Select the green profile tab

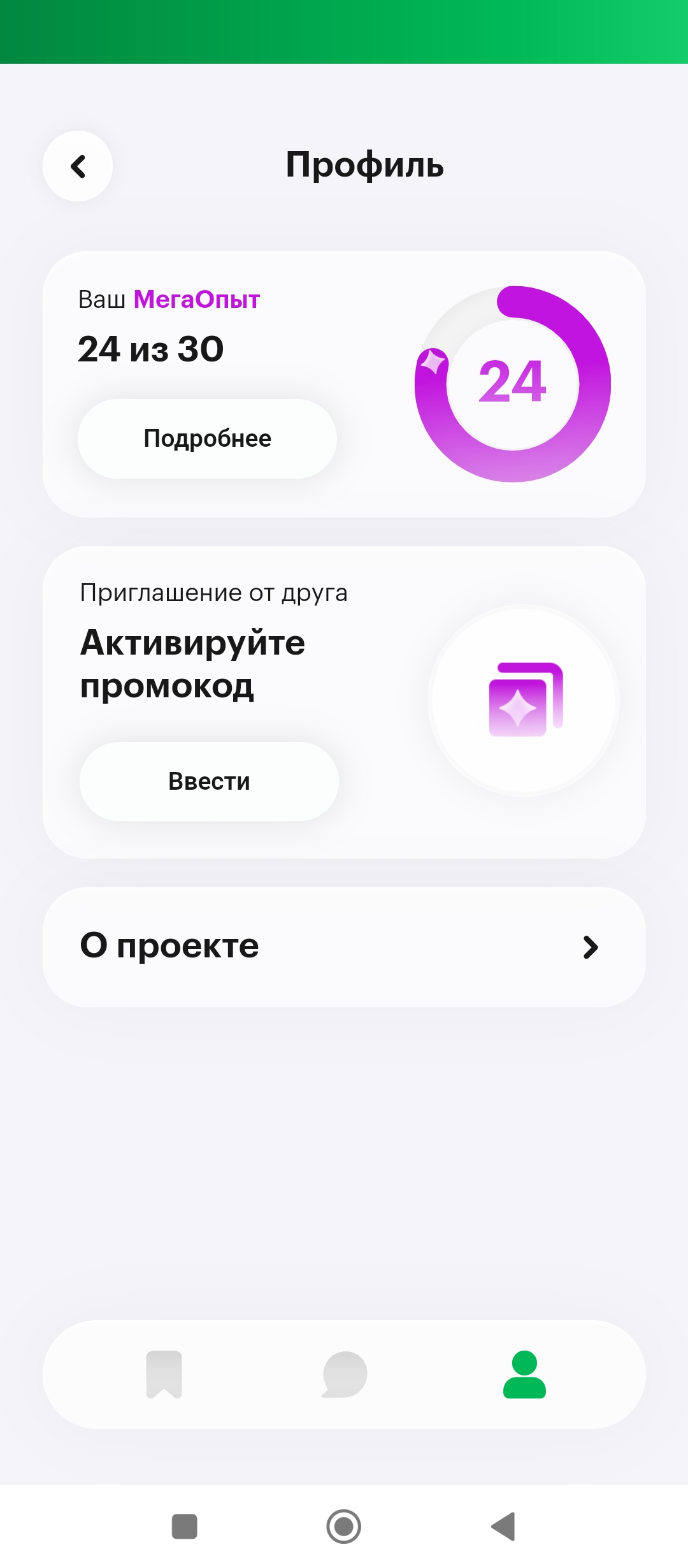[524, 1374]
